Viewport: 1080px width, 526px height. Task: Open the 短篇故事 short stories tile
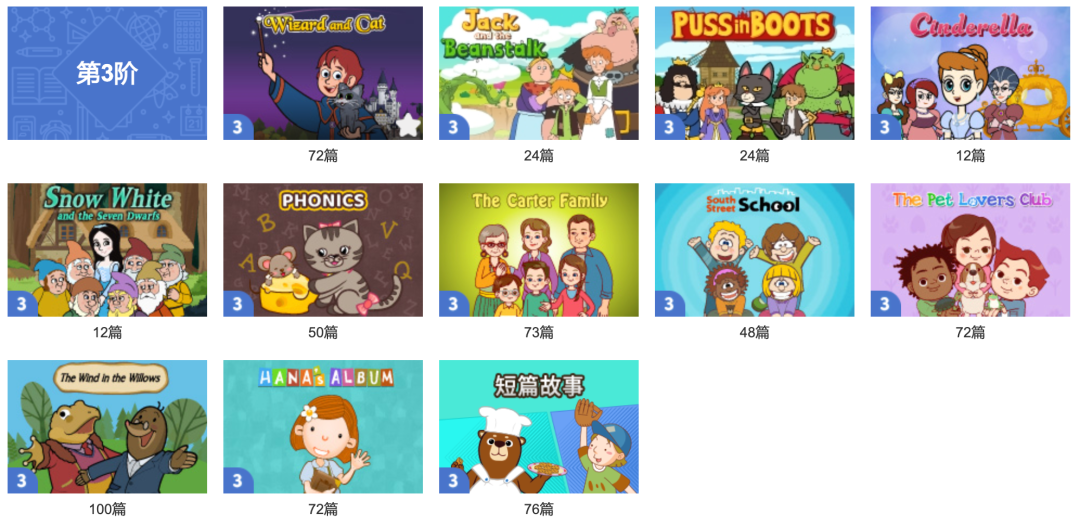point(538,426)
